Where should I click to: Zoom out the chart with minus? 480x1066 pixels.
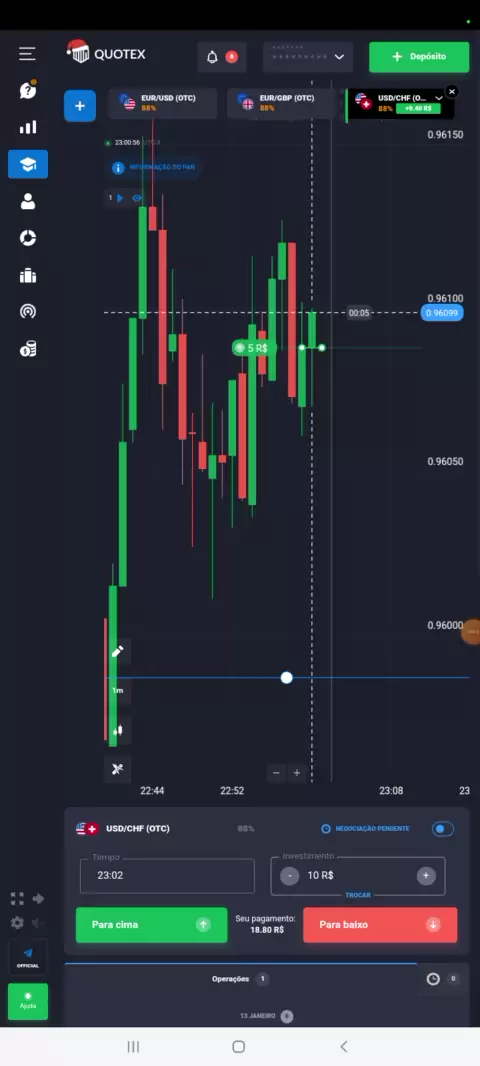(276, 772)
